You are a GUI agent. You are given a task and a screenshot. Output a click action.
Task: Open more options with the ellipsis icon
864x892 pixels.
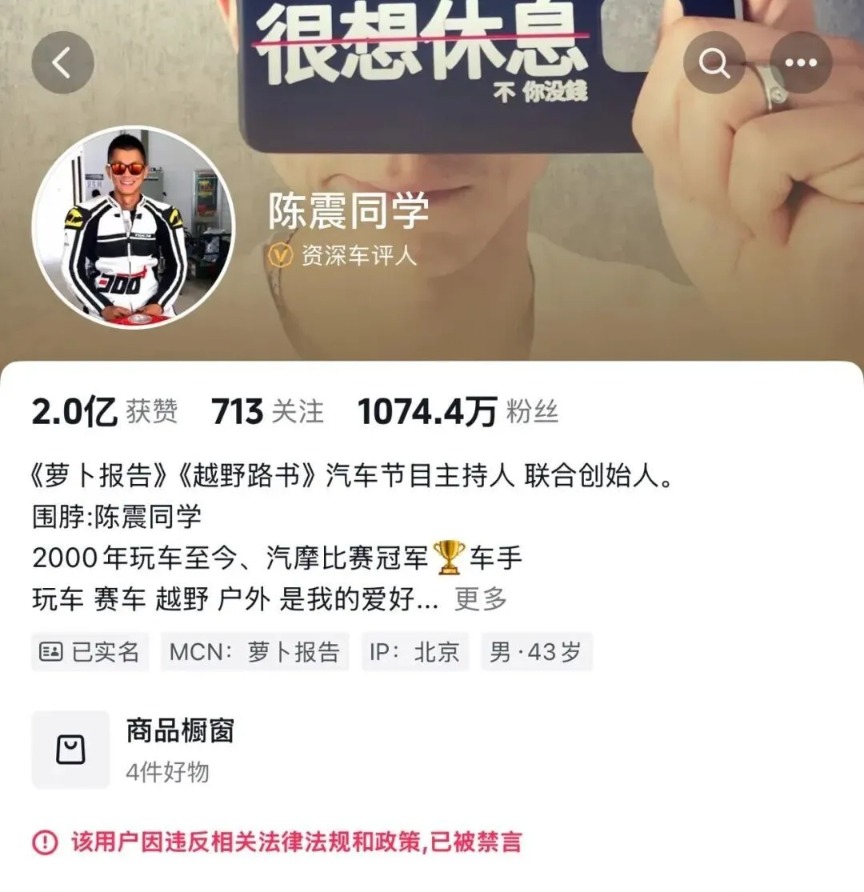point(799,63)
